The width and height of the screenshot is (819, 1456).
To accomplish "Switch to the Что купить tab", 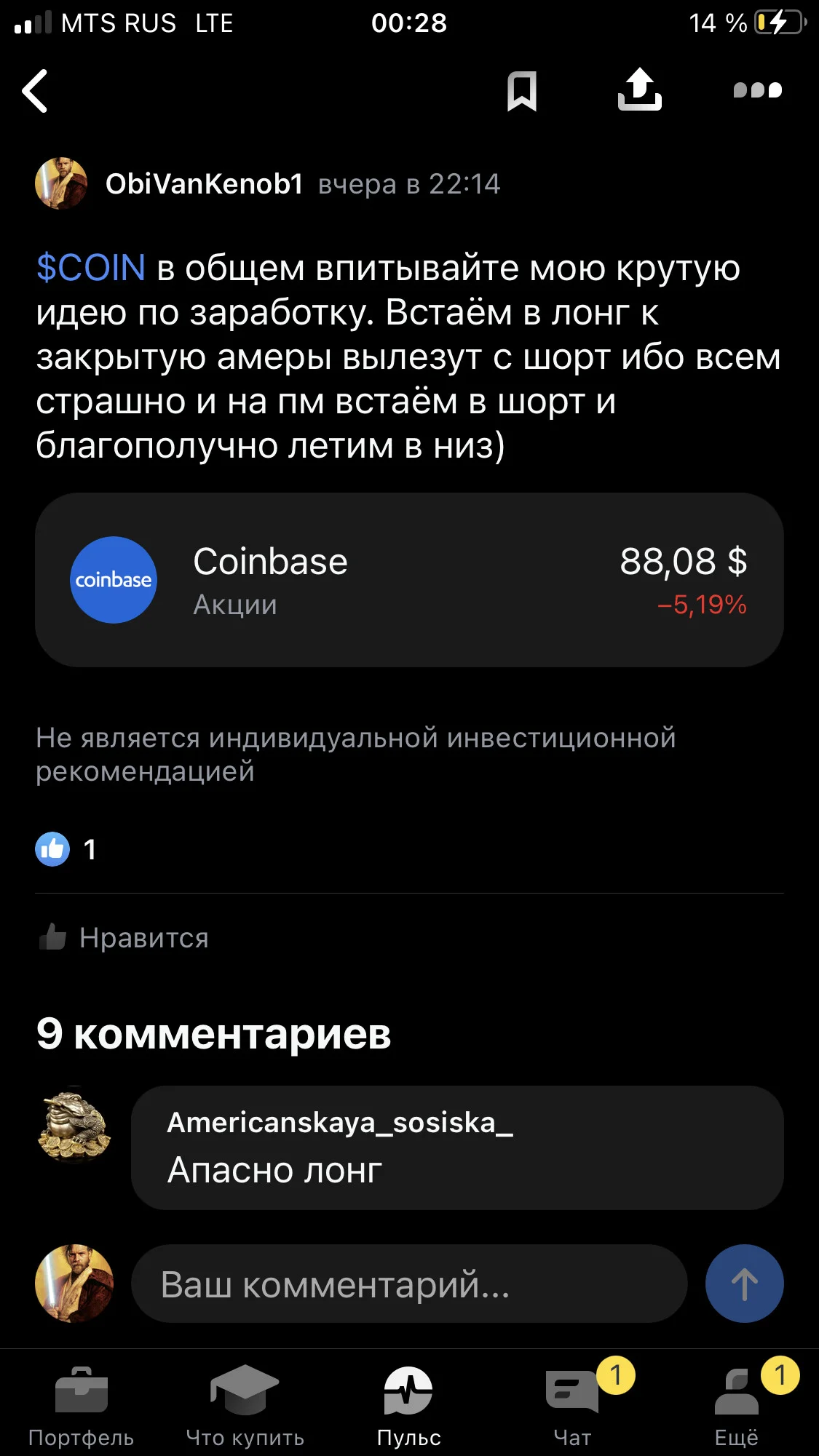I will coord(245,1407).
